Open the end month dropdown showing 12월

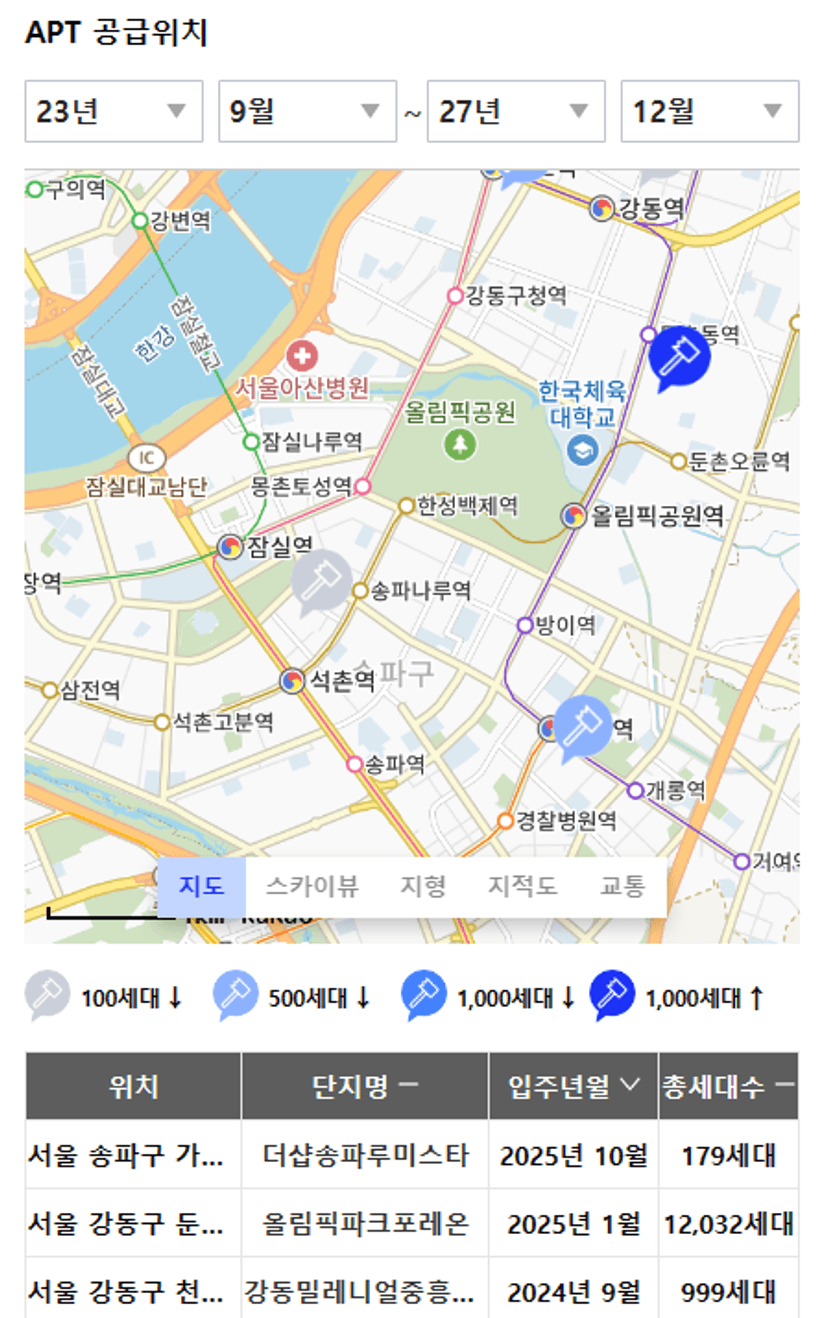click(709, 111)
